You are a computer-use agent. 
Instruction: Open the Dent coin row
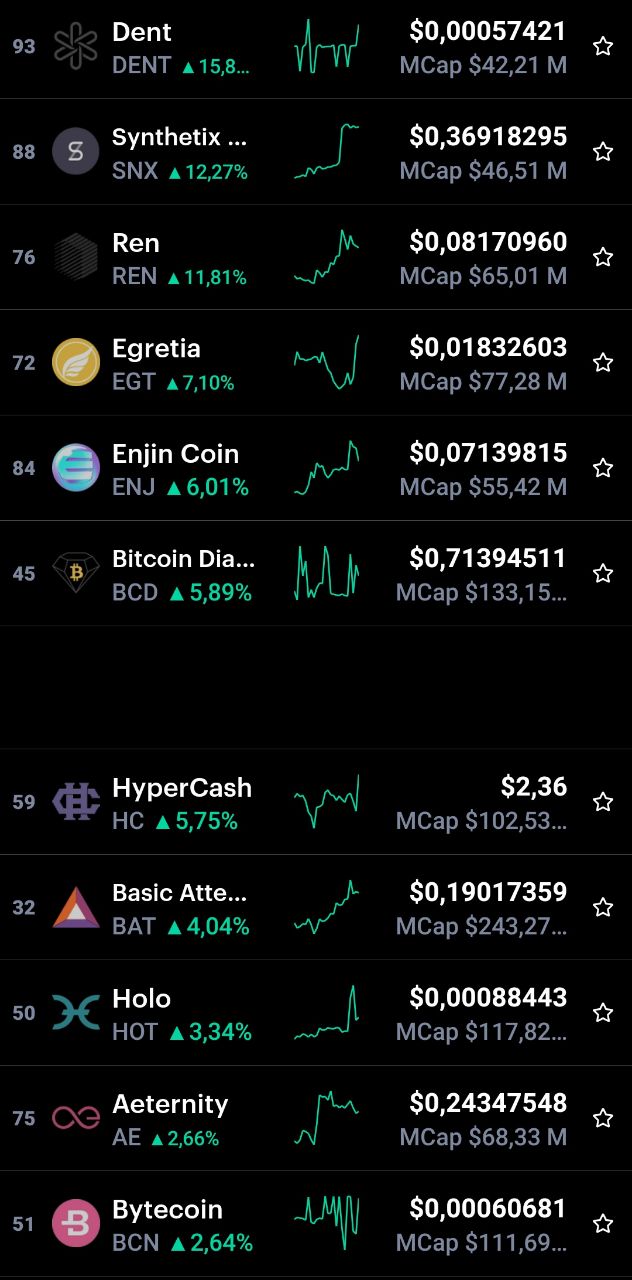[316, 47]
